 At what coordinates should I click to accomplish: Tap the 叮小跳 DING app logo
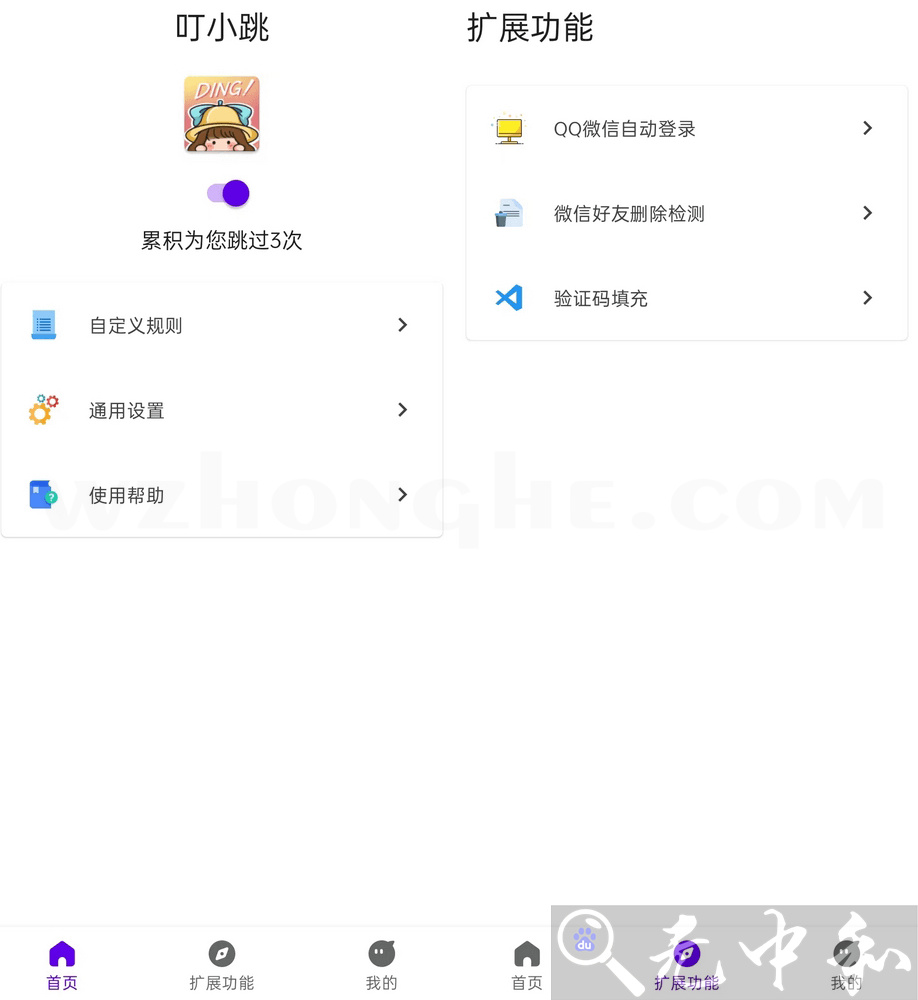click(221, 113)
